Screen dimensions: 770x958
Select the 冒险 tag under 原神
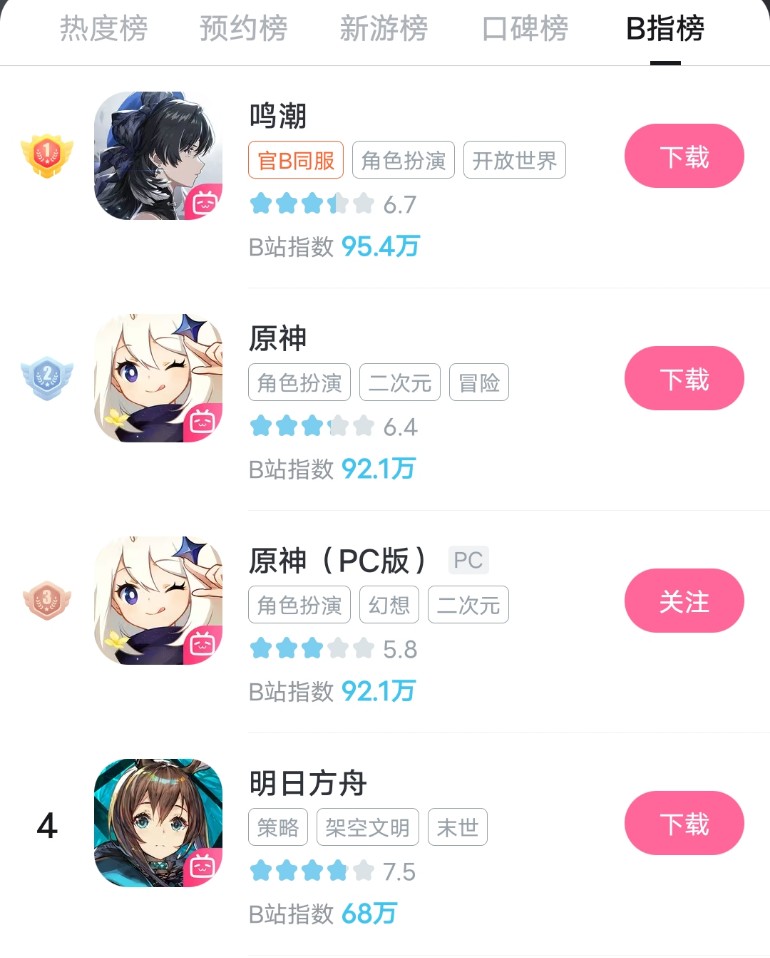pos(479,382)
